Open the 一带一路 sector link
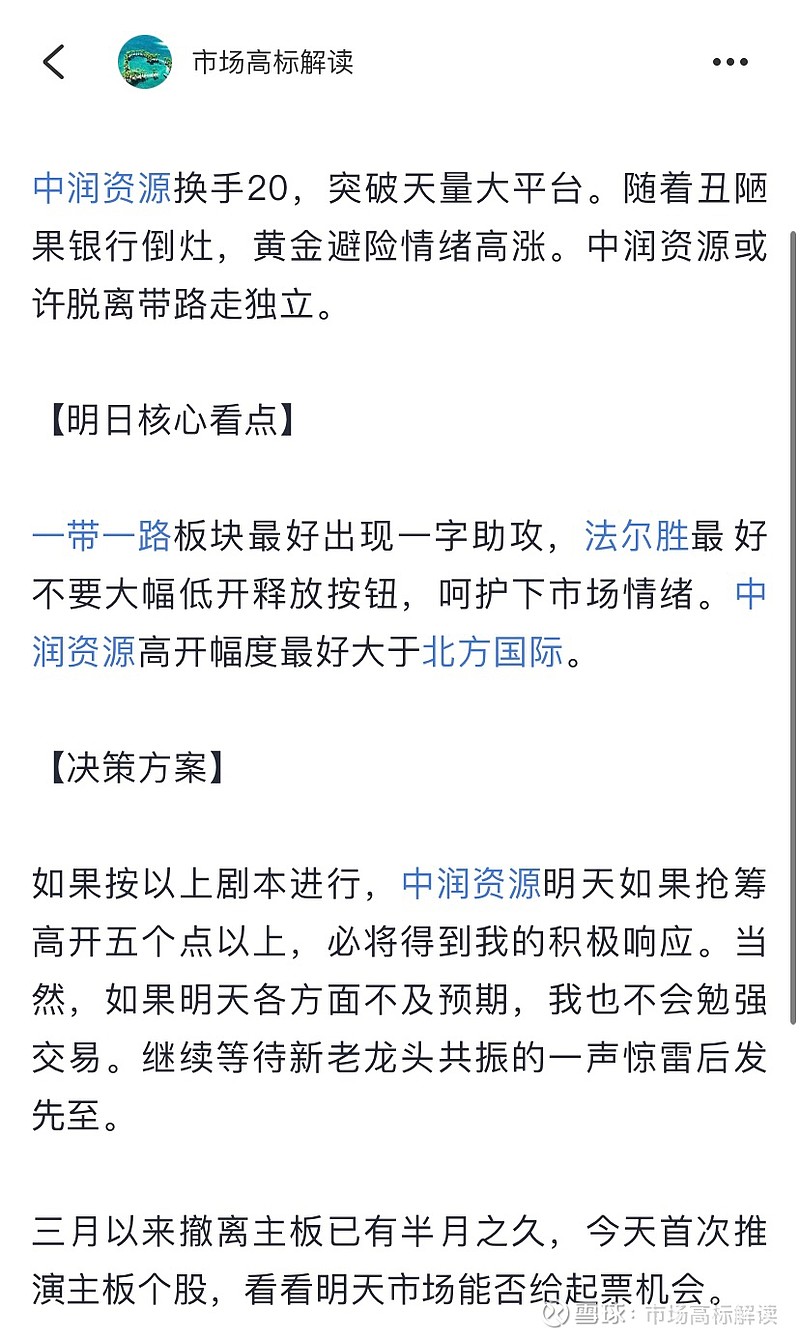Viewport: 800px width, 1339px height. (x=101, y=536)
